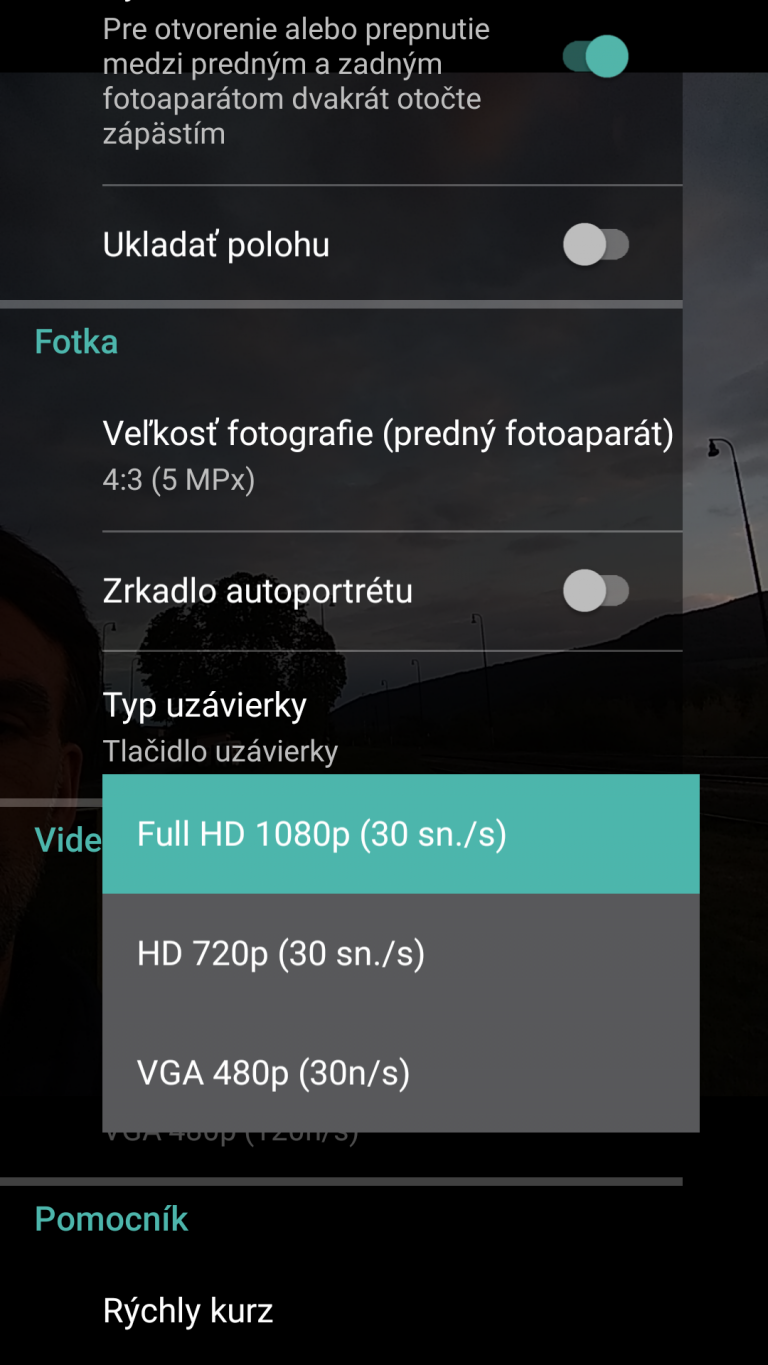
Task: Select Full HD 1080p (30 sn./s)
Action: [400, 834]
